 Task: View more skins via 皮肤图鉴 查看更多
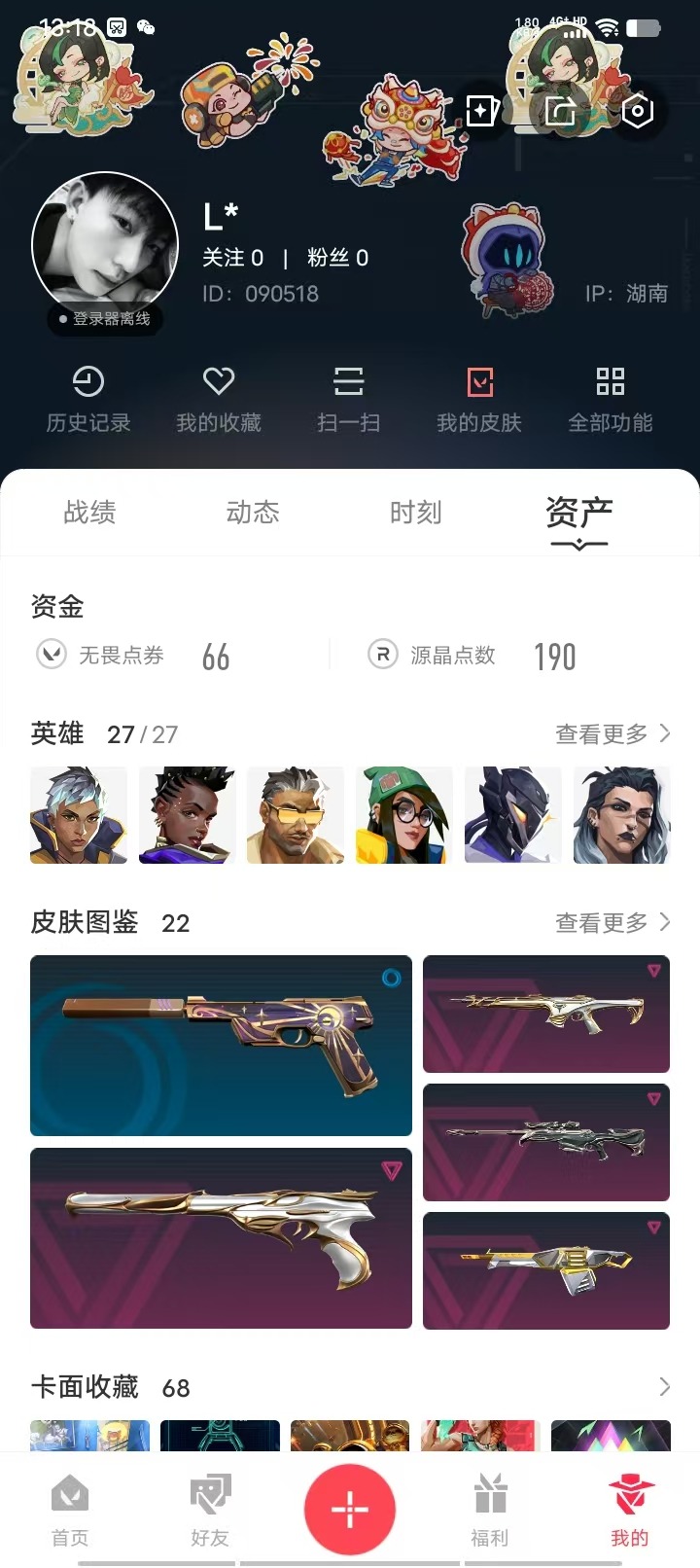[613, 922]
